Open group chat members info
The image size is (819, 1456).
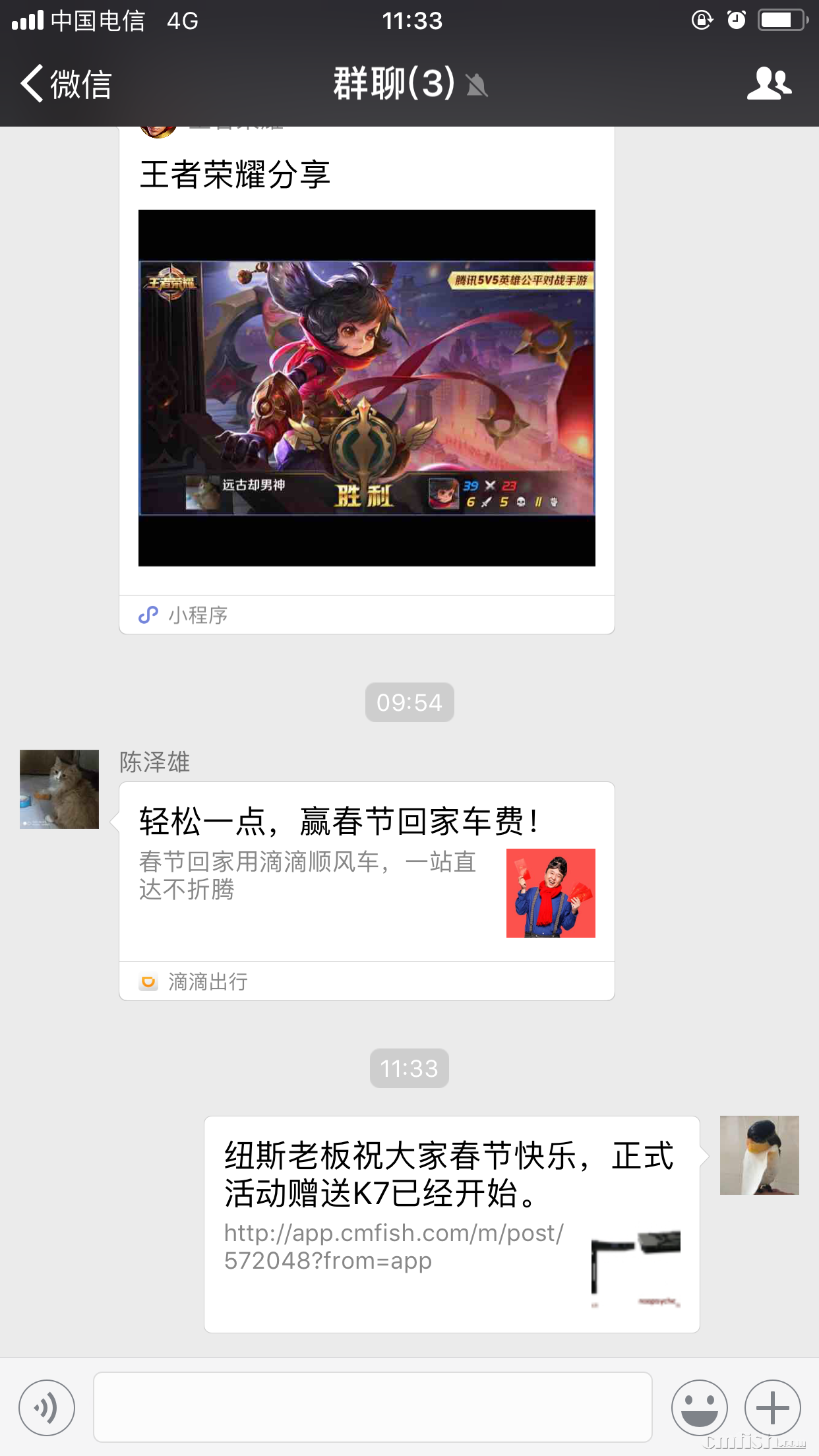769,84
